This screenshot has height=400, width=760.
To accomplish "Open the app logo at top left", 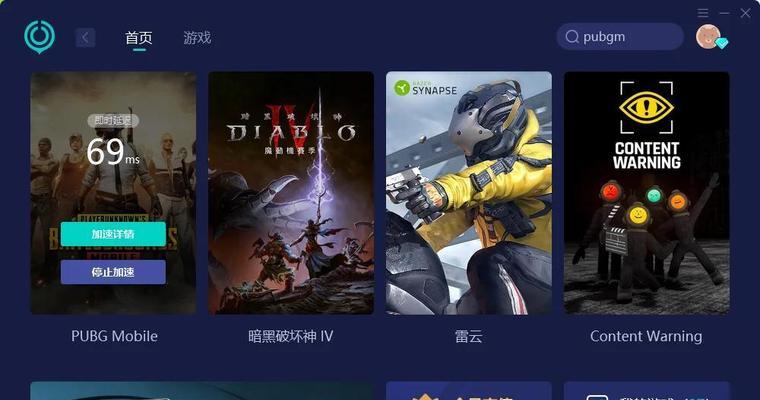I will (40, 37).
